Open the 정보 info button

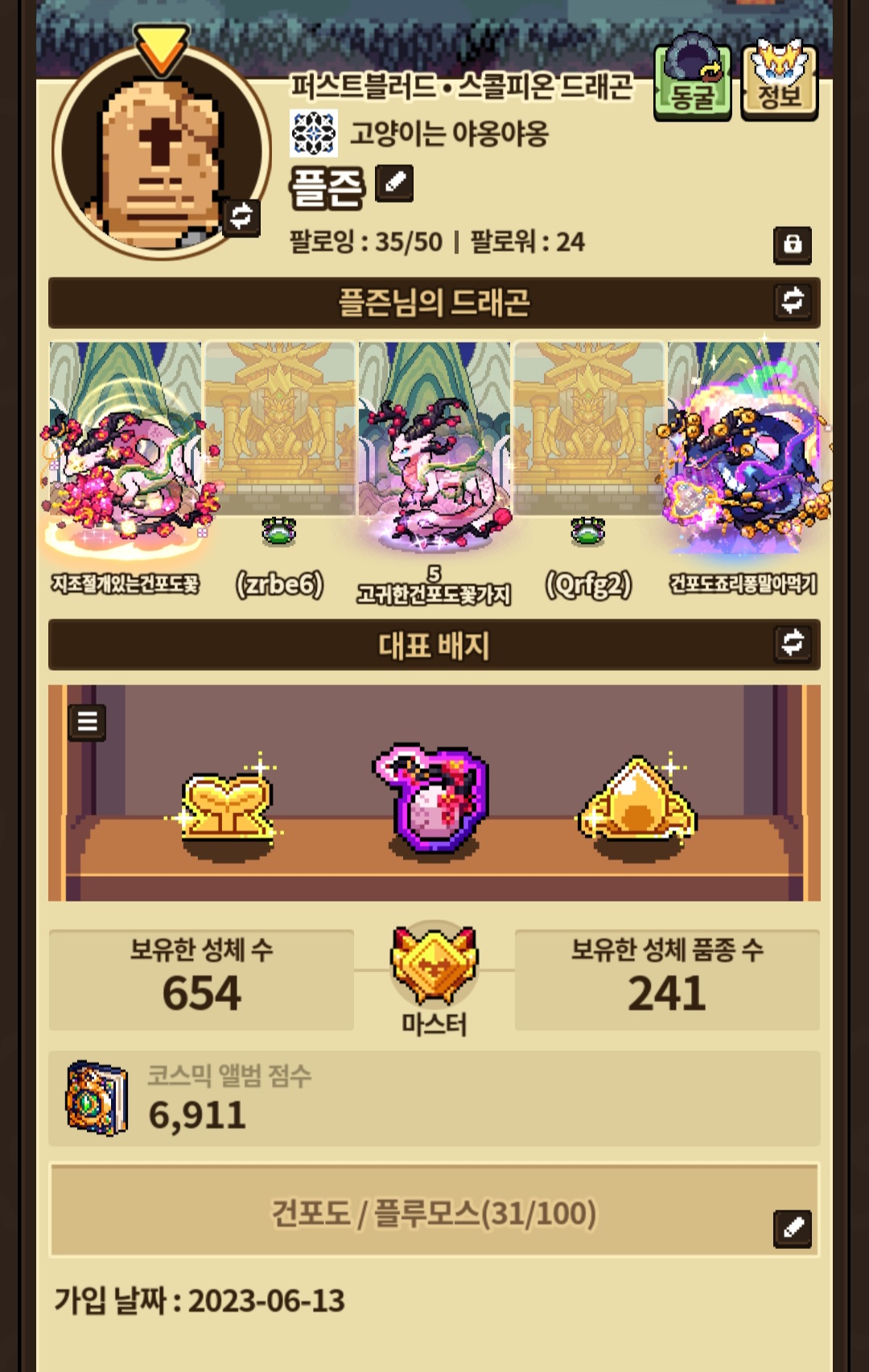pyautogui.click(x=779, y=80)
